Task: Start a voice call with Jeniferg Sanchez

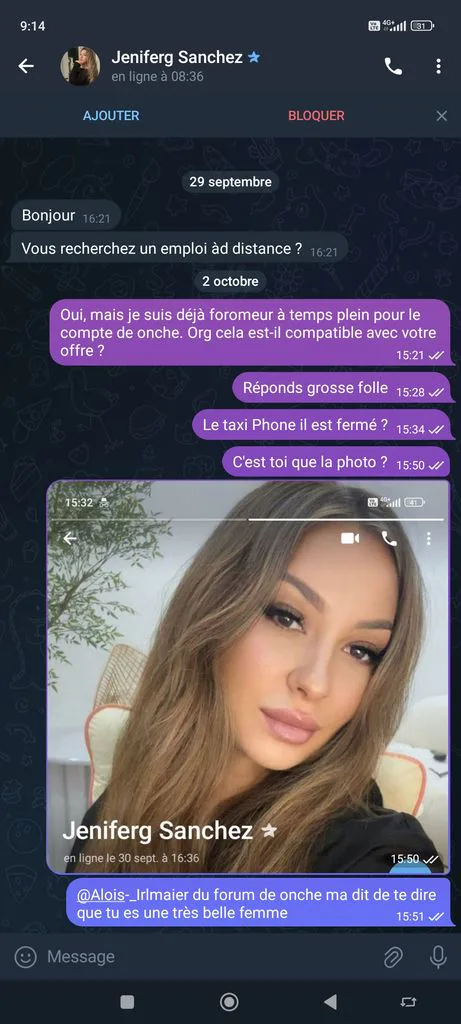Action: (x=393, y=66)
